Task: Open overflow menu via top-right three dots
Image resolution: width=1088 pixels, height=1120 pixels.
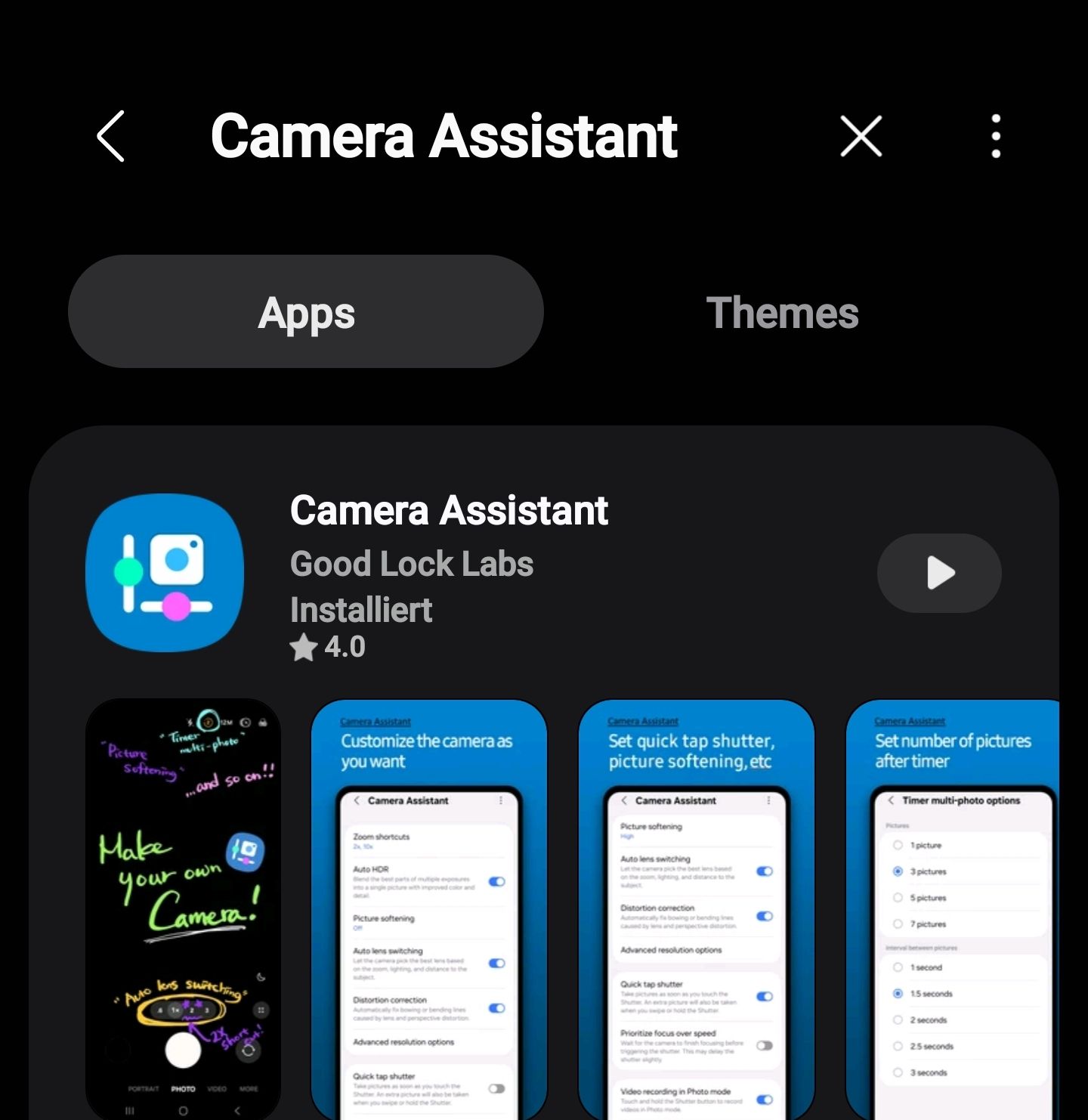Action: coord(996,136)
